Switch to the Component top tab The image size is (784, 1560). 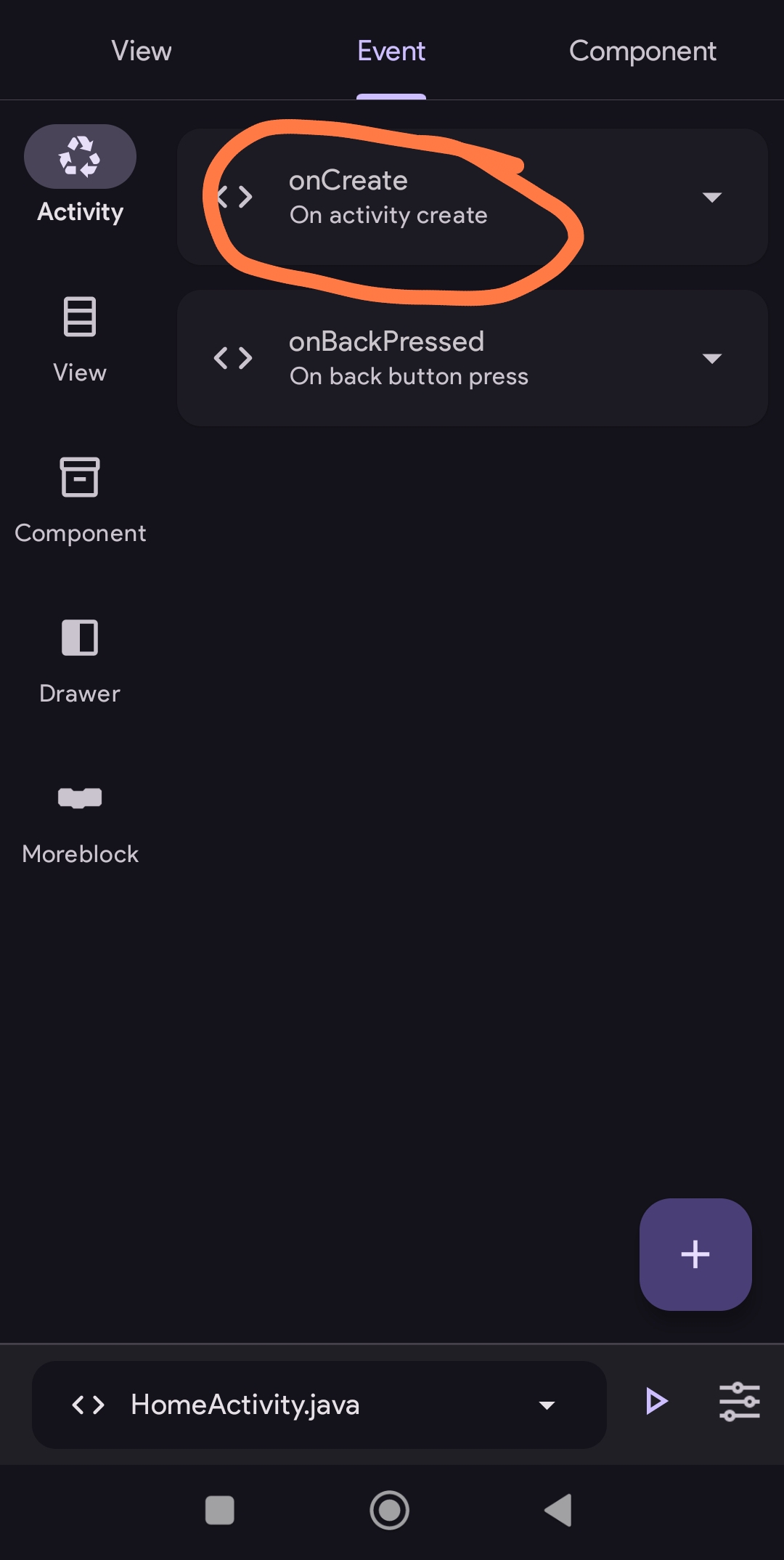point(642,52)
